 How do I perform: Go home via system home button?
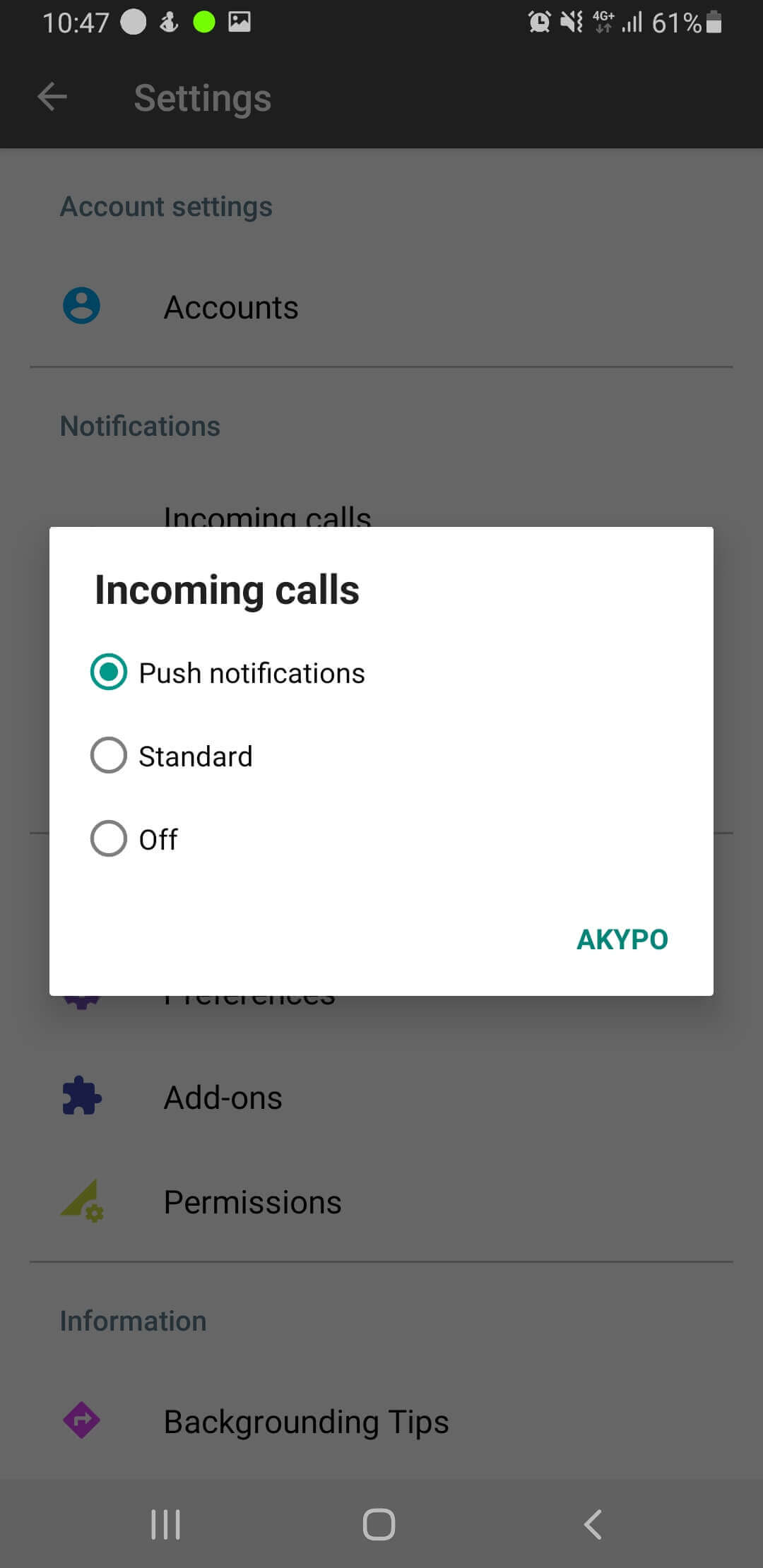tap(379, 1524)
